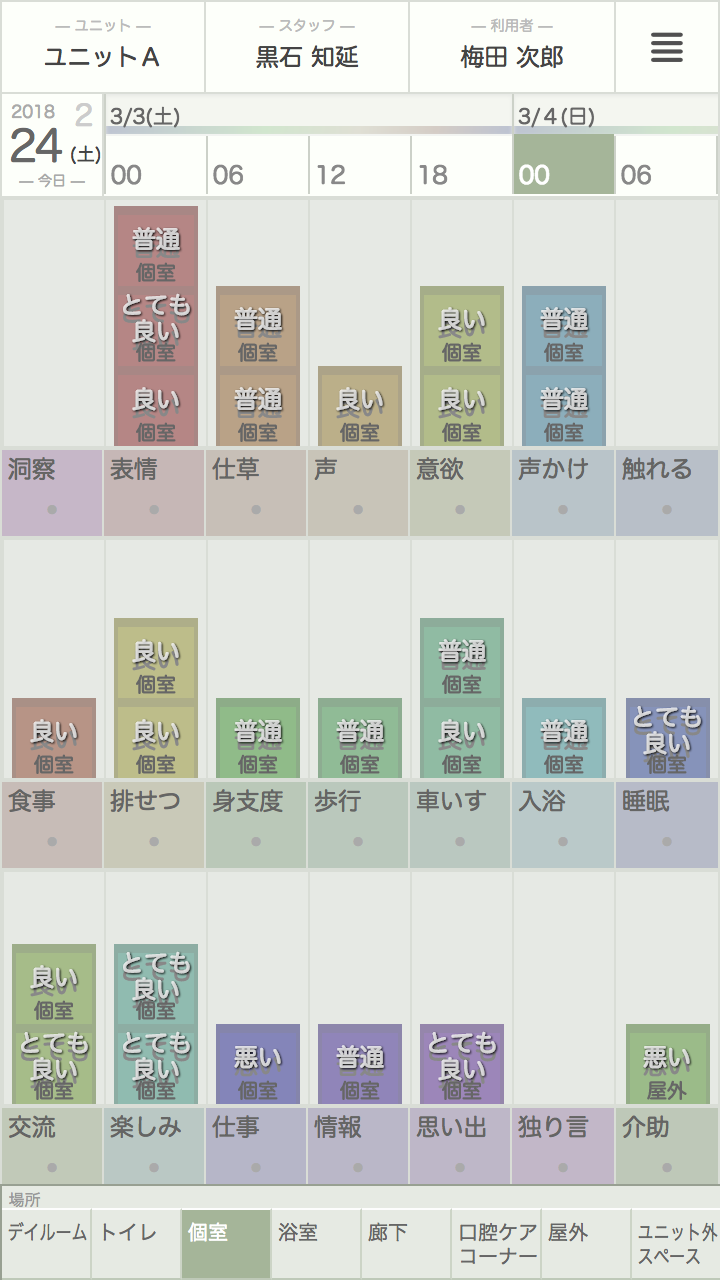Viewport: 720px width, 1280px height.
Task: Tap the 睡眠 category button
Action: (666, 824)
